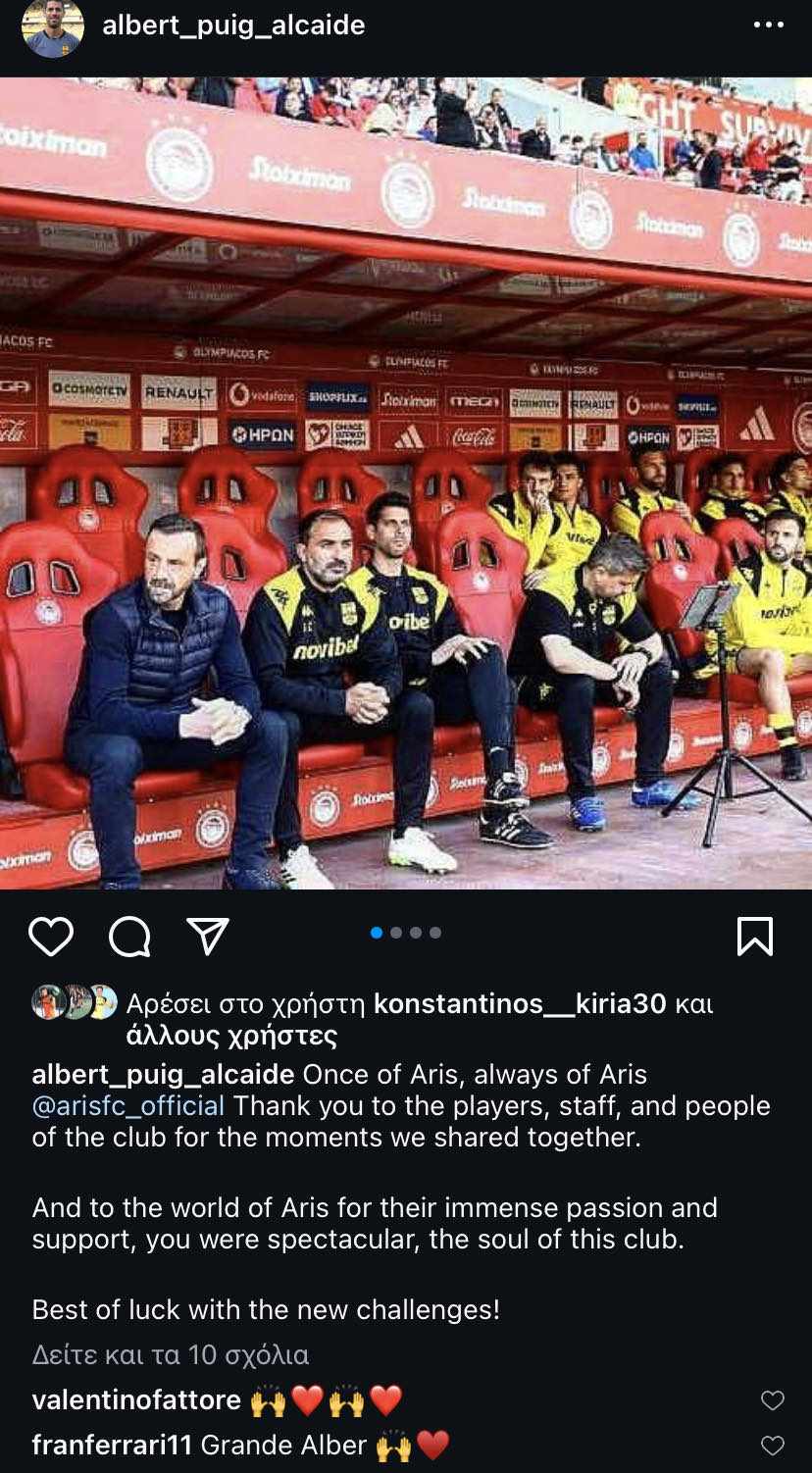Share the post with the paper plane icon
Viewport: 812px width, 1473px height.
(x=208, y=937)
